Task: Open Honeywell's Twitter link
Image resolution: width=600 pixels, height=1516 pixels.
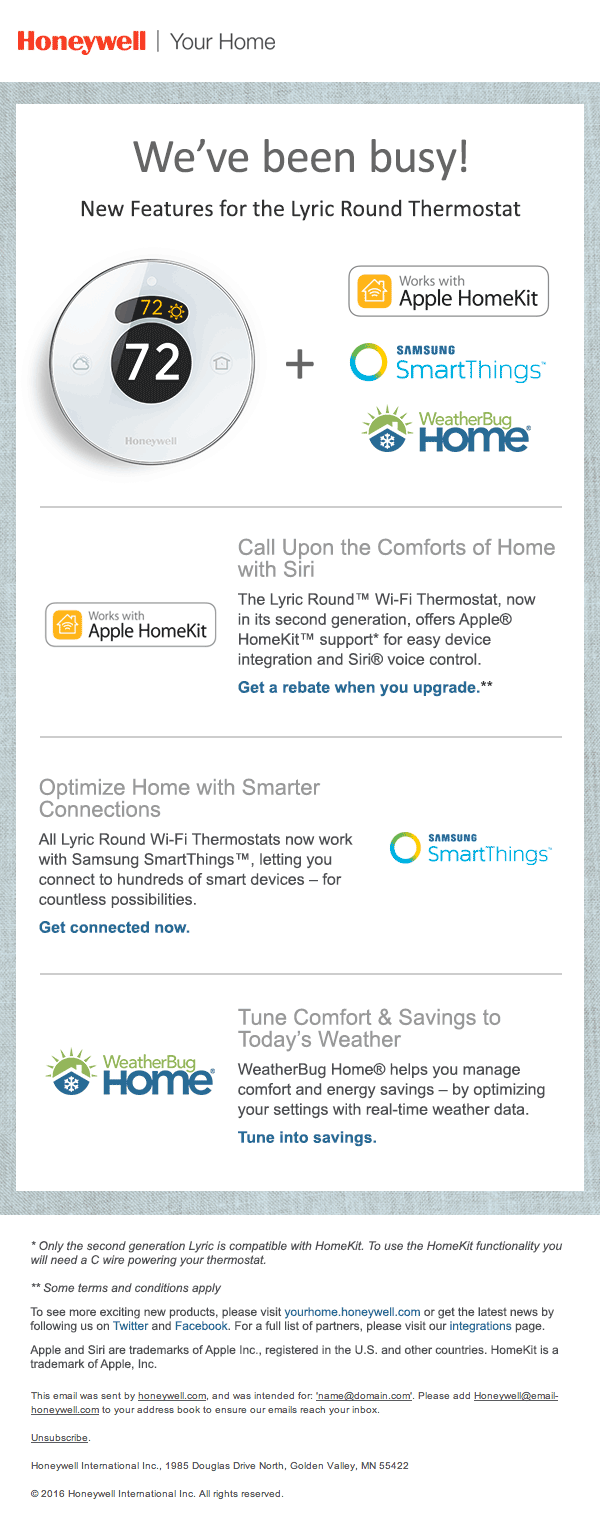Action: point(130,1326)
